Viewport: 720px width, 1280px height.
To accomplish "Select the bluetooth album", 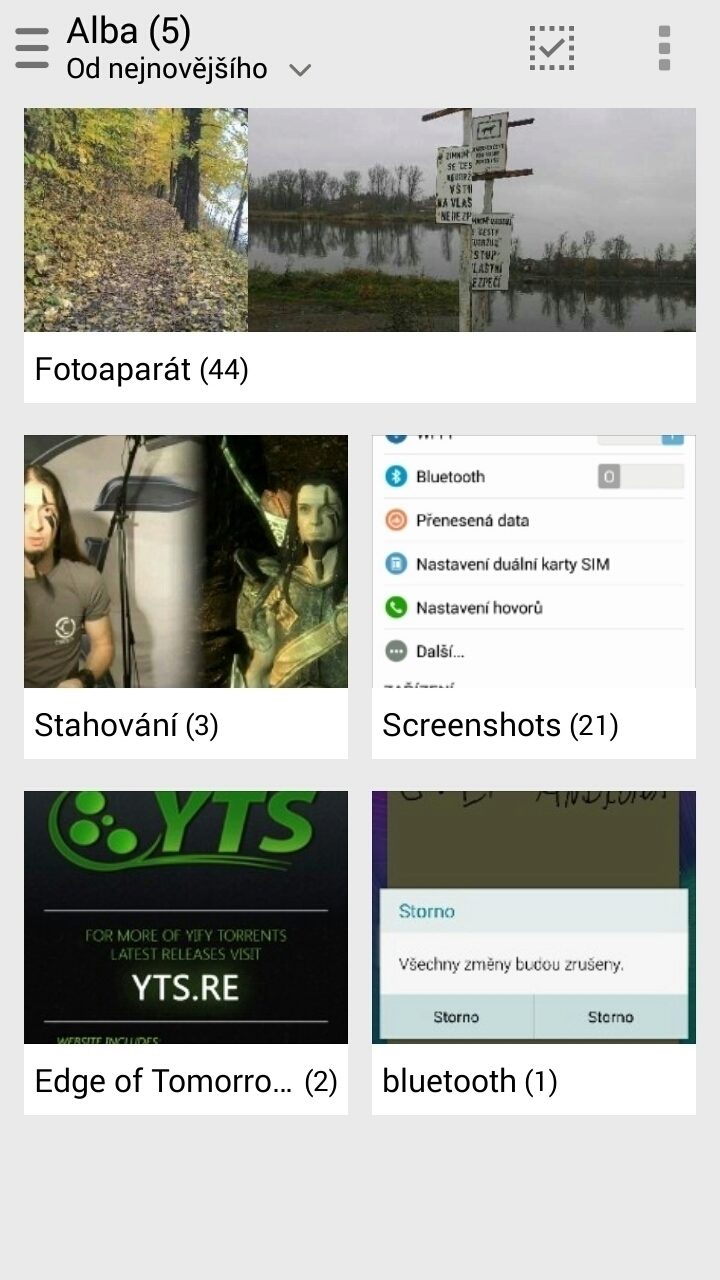I will point(534,953).
